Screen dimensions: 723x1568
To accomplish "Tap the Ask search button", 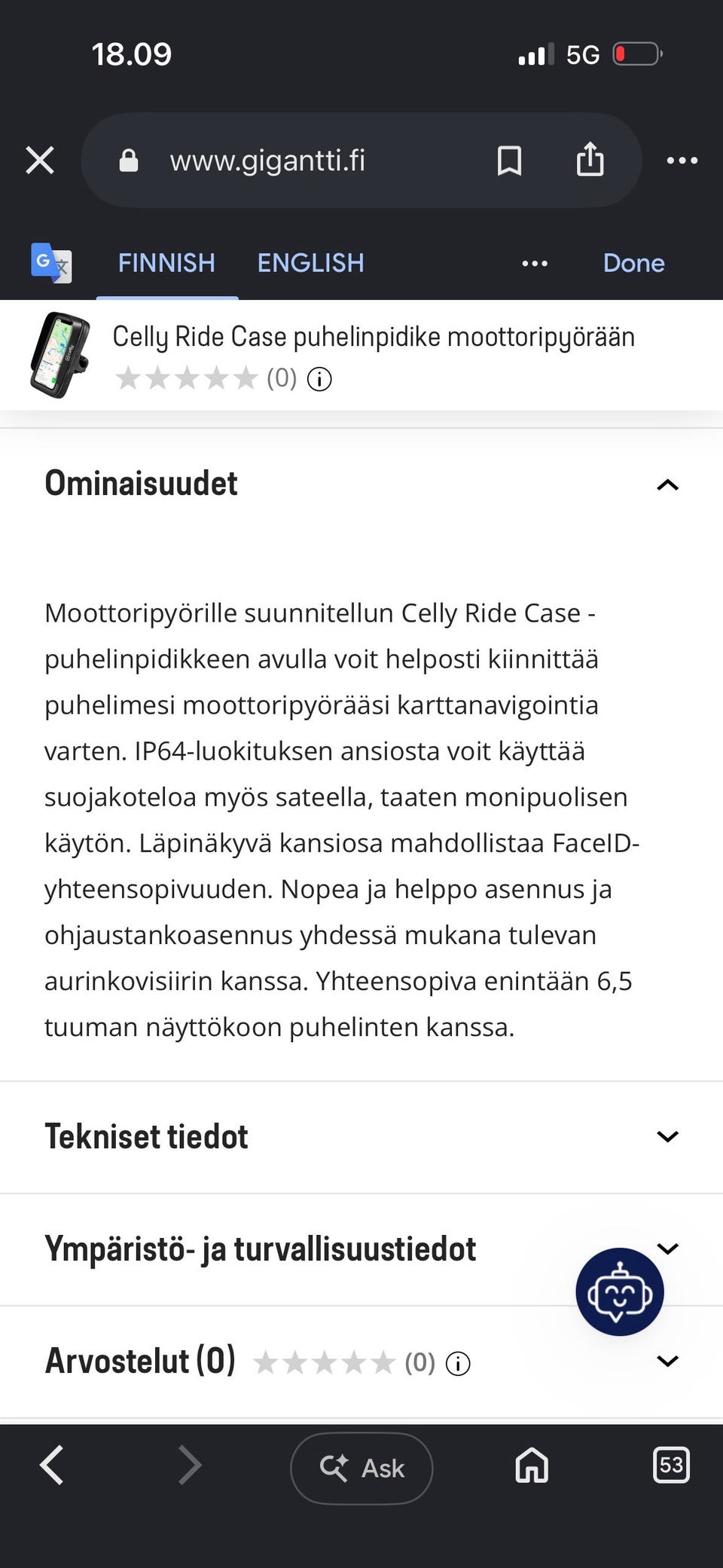I will tap(361, 1468).
